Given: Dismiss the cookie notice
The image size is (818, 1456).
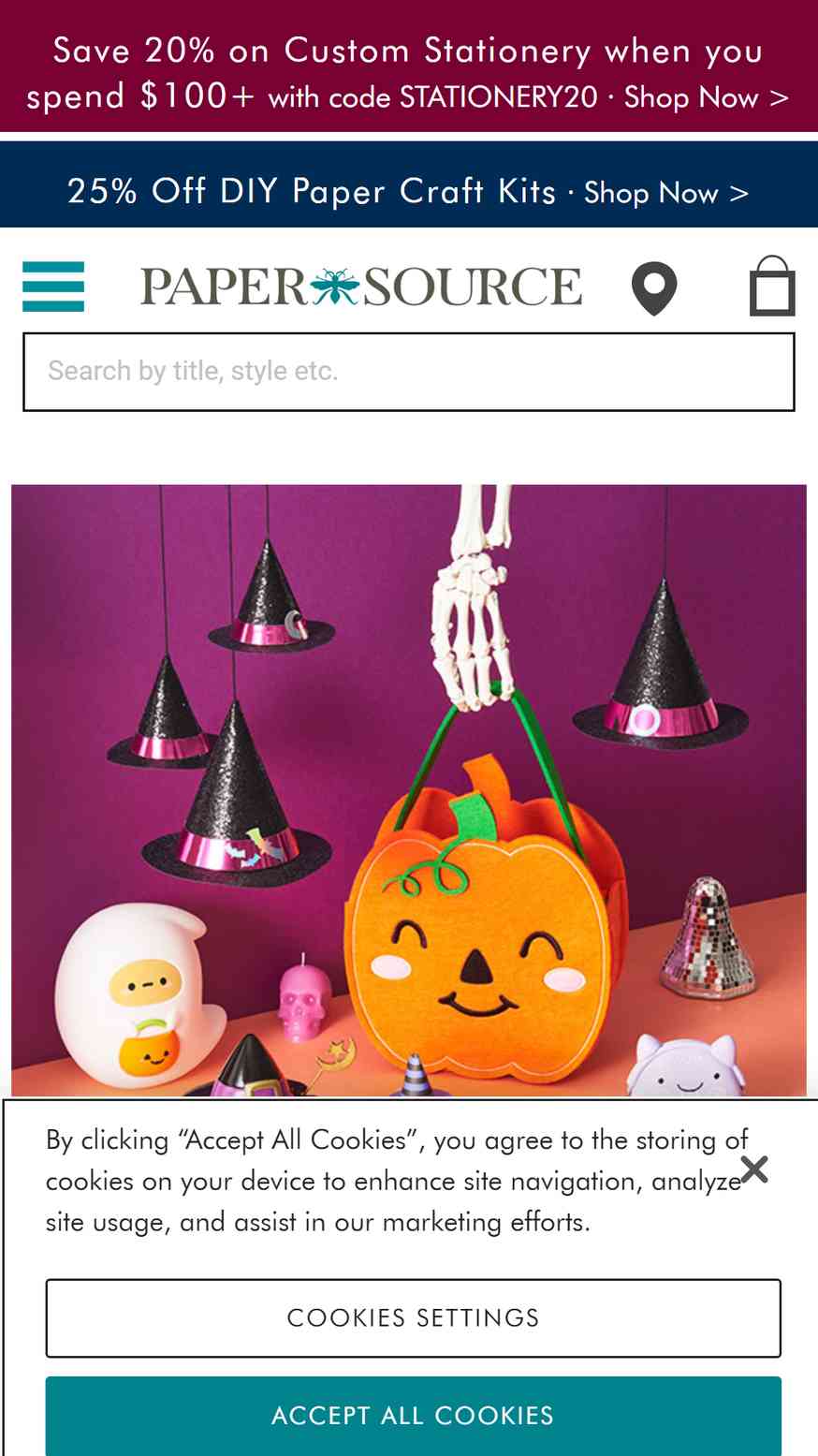Looking at the screenshot, I should (x=753, y=1169).
